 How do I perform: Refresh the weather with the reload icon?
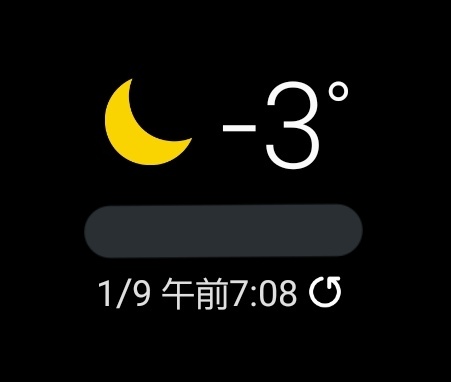(x=325, y=291)
